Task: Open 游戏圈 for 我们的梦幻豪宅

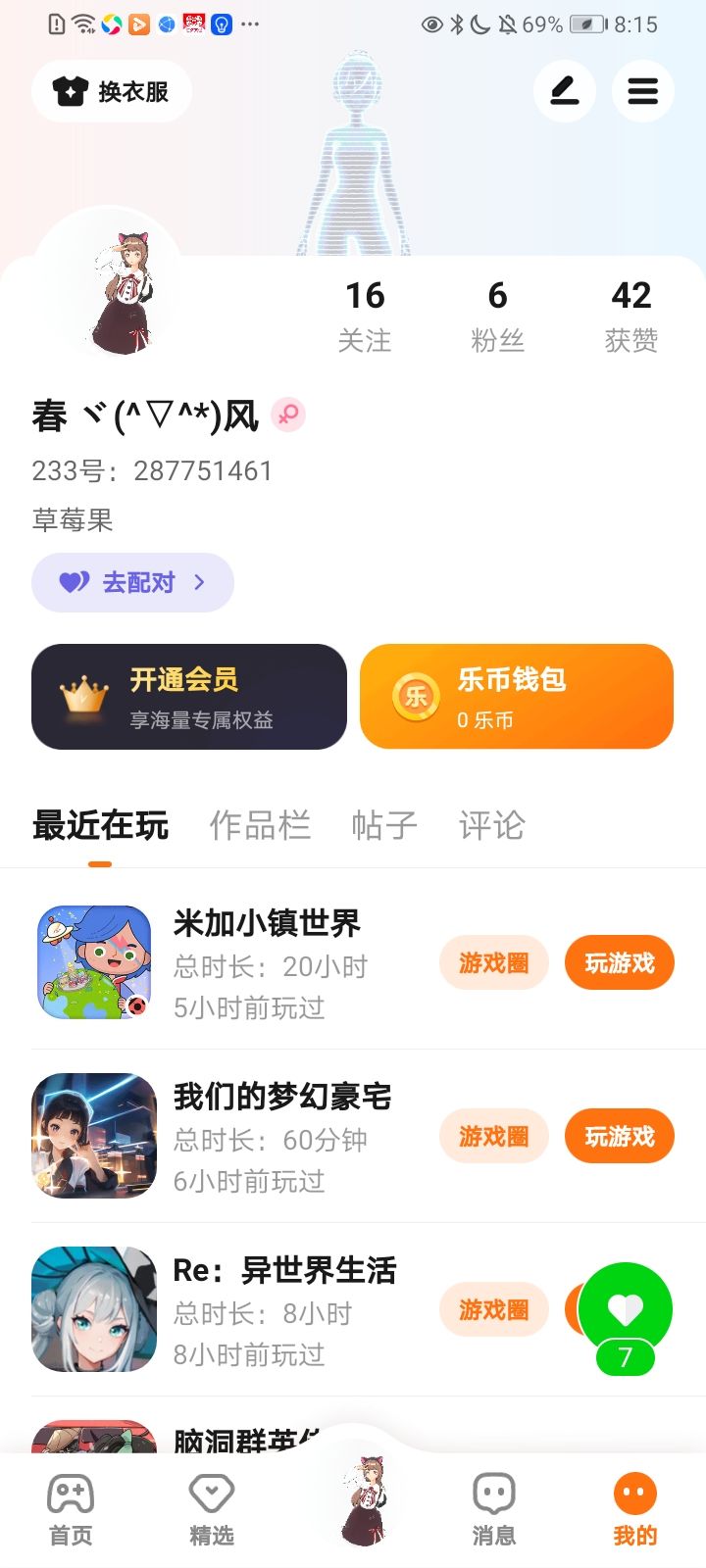Action: tap(493, 1137)
